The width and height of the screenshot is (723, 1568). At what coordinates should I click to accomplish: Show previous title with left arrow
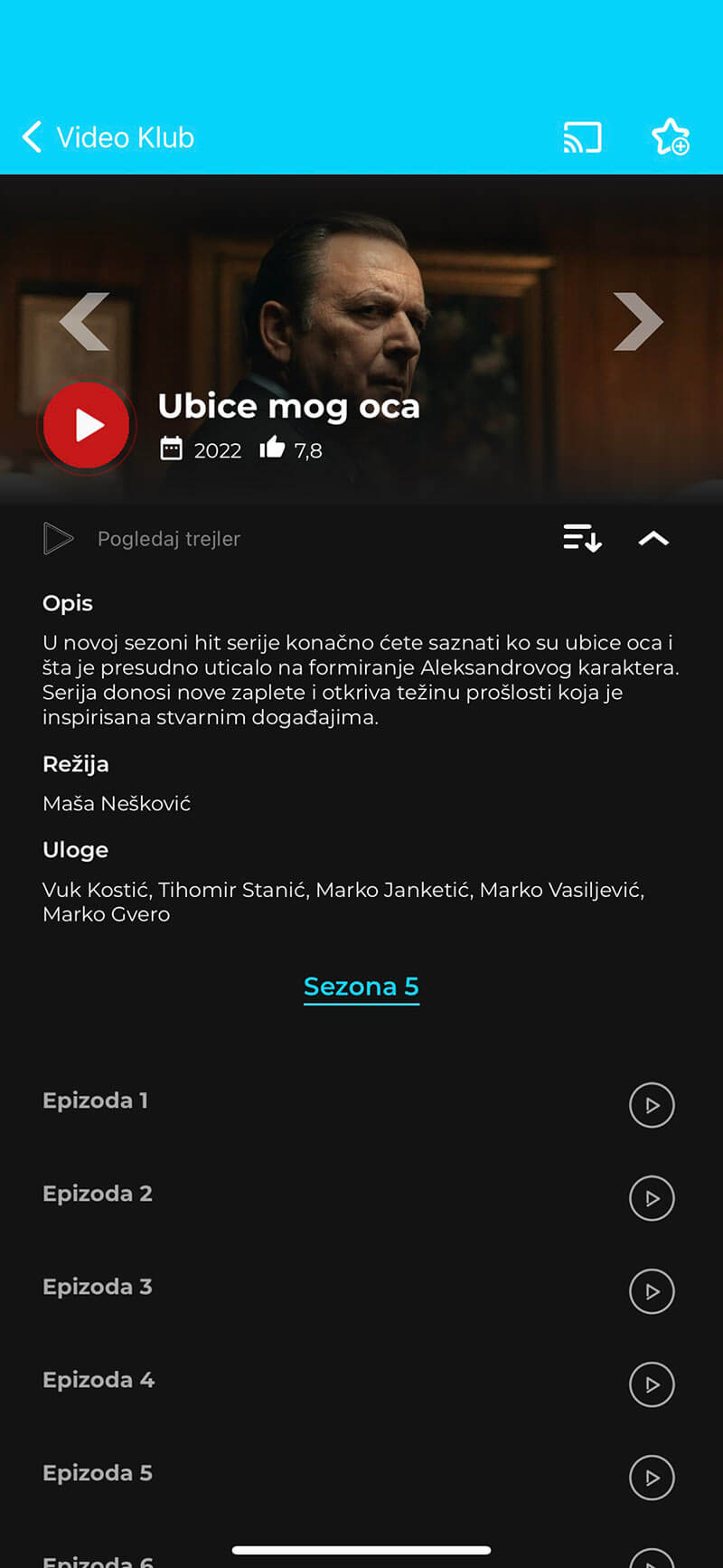pos(85,322)
